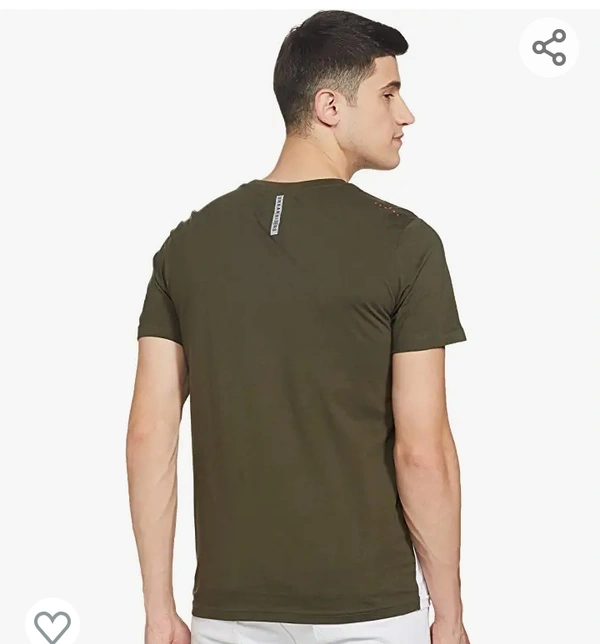Share this product
600x644 pixels.
(x=549, y=47)
